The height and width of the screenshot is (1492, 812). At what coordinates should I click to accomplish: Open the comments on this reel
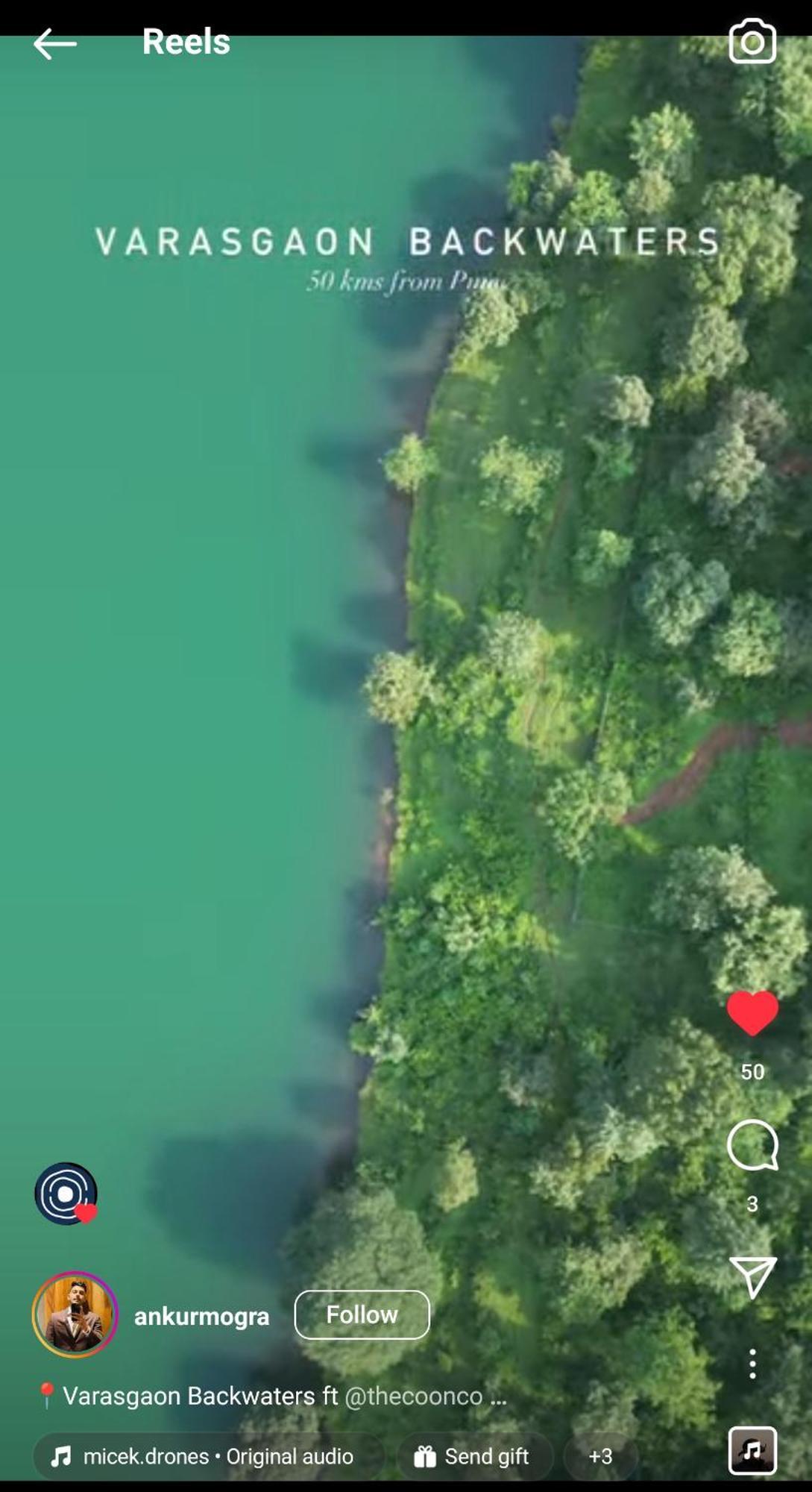tap(752, 1145)
